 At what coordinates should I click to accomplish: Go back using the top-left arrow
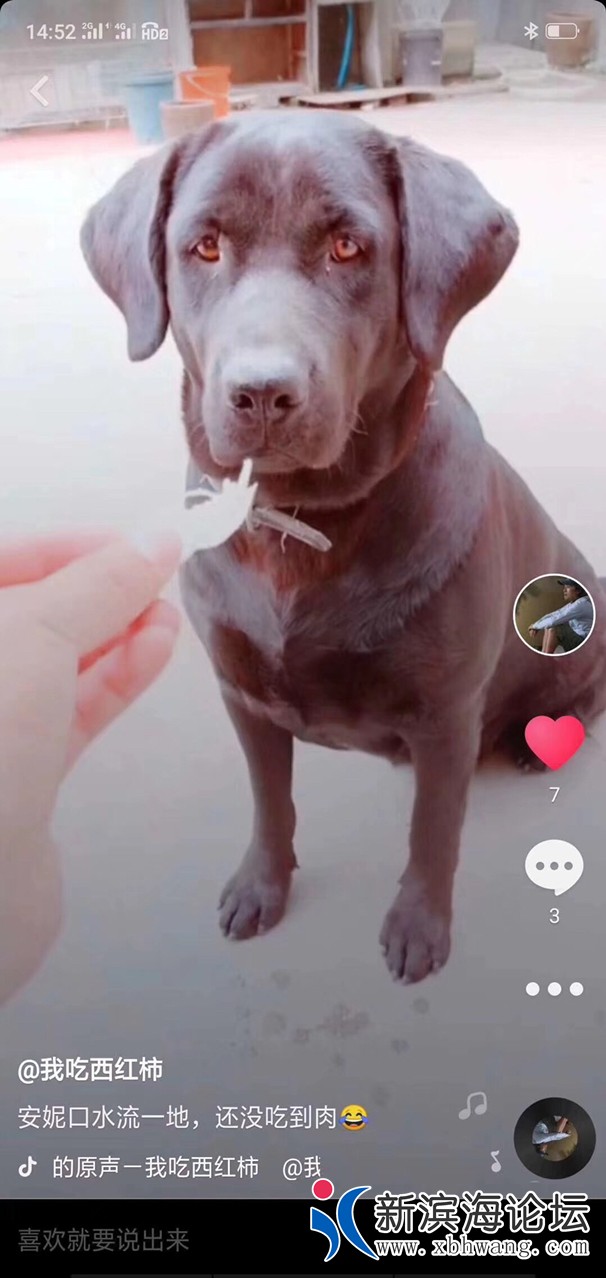(x=39, y=92)
